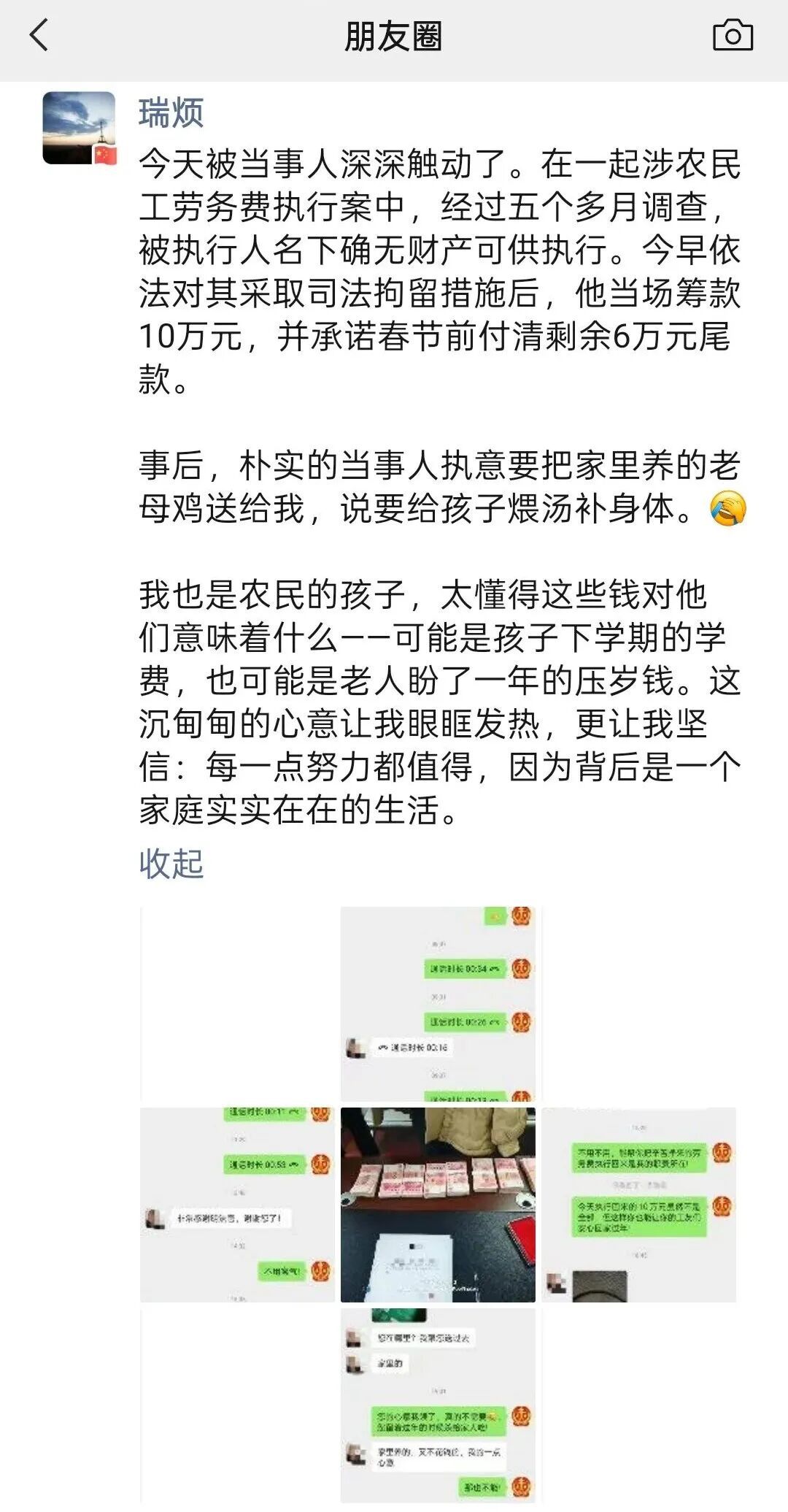View the chat screenshot right of the cash photo
This screenshot has width=788, height=1512.
click(638, 1204)
